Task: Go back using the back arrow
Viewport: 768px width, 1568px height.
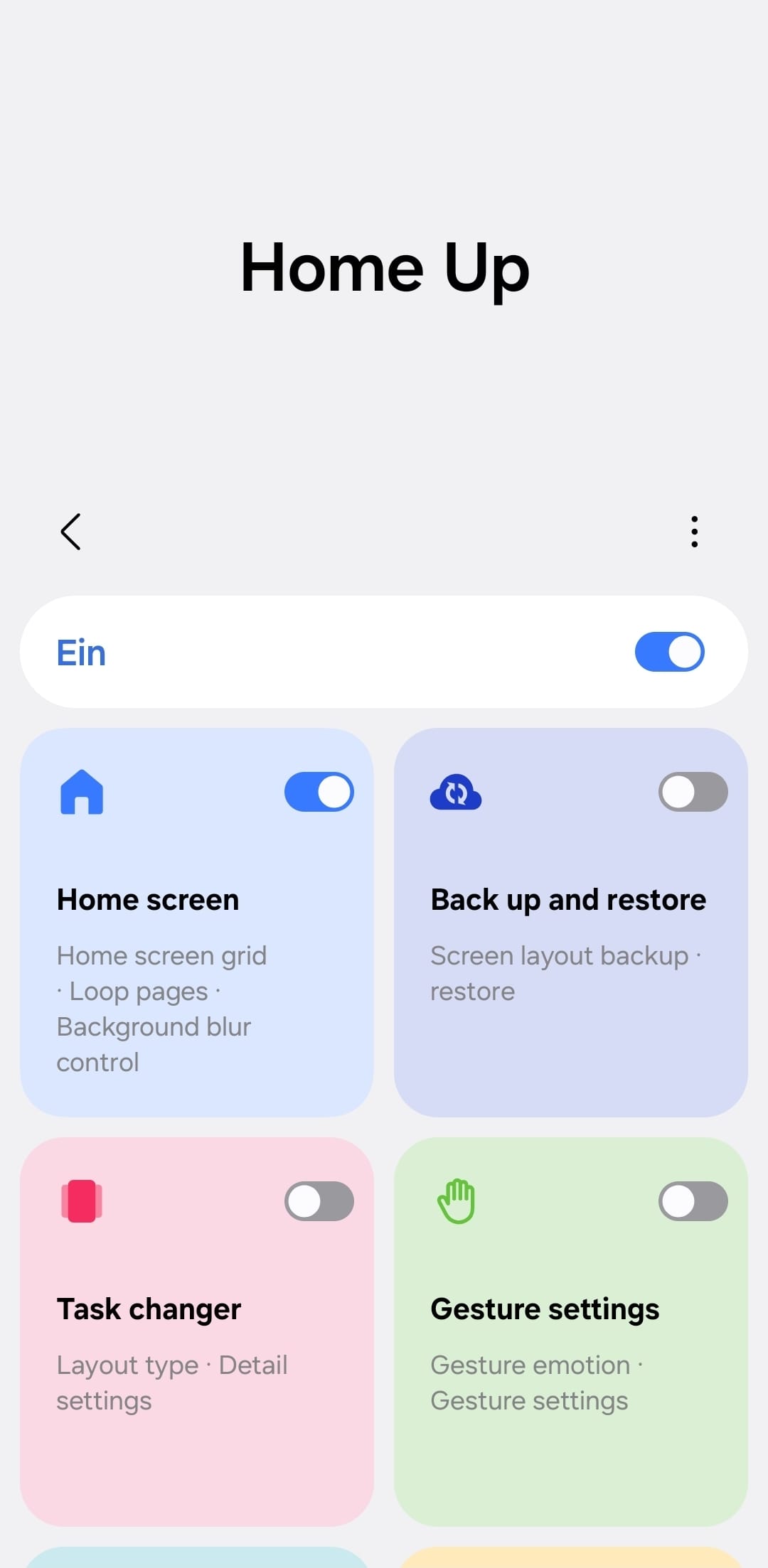Action: tap(70, 532)
